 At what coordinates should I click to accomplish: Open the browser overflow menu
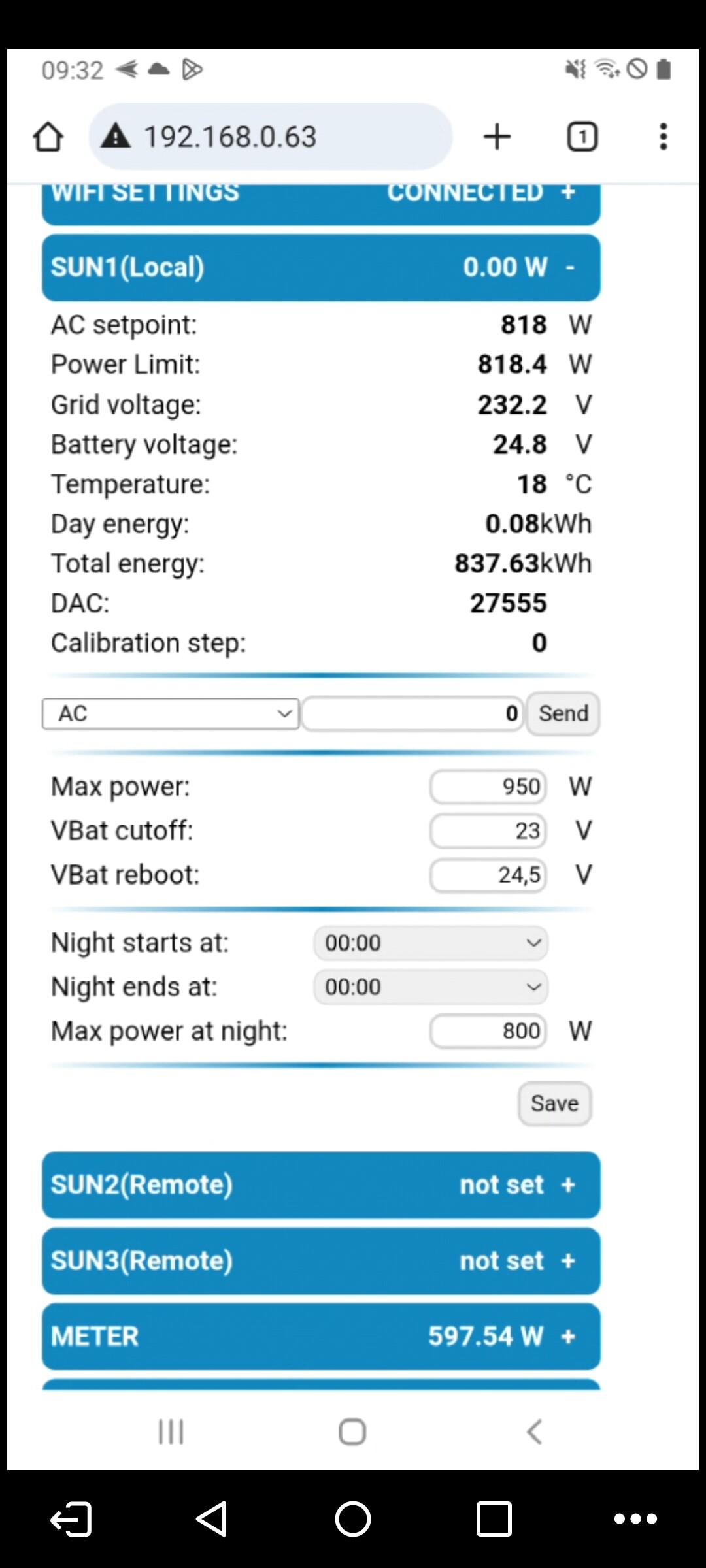point(663,137)
